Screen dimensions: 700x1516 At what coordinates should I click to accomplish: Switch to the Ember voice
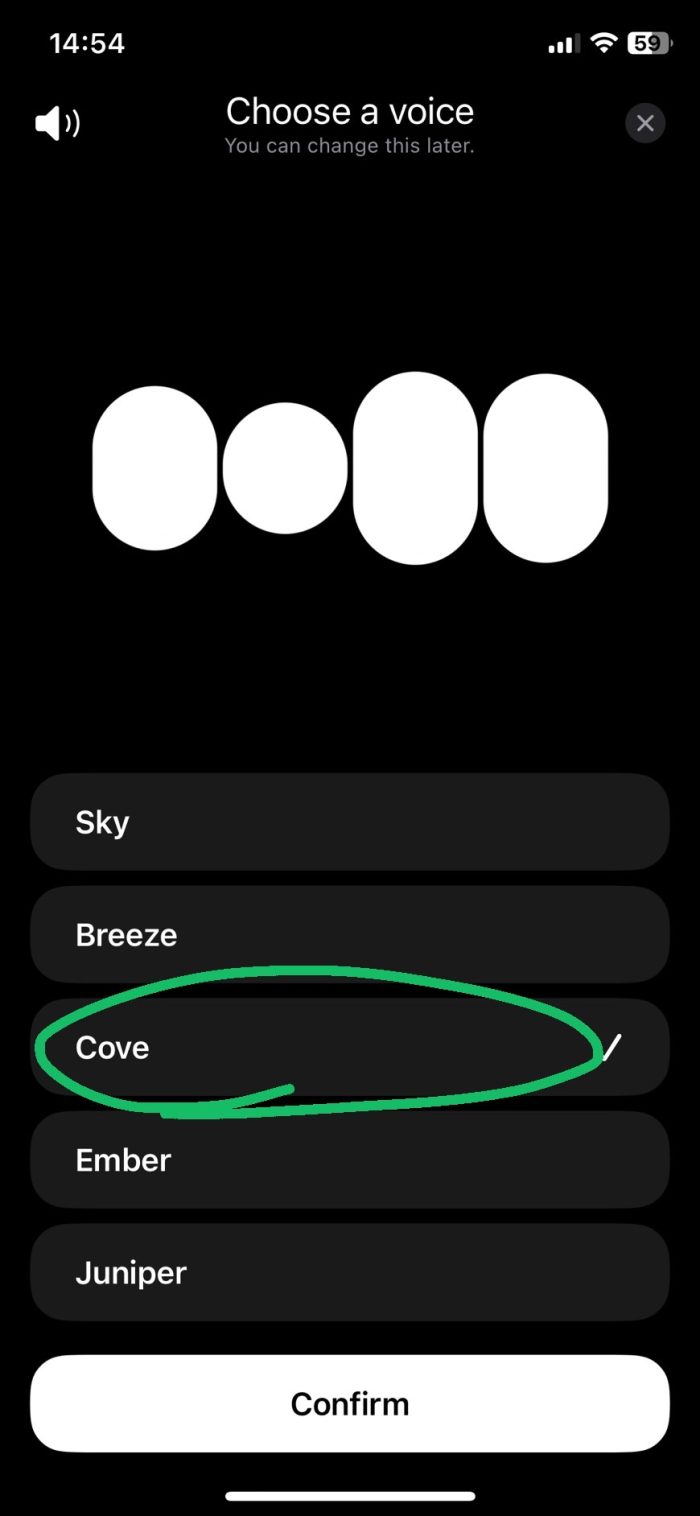[x=349, y=1160]
